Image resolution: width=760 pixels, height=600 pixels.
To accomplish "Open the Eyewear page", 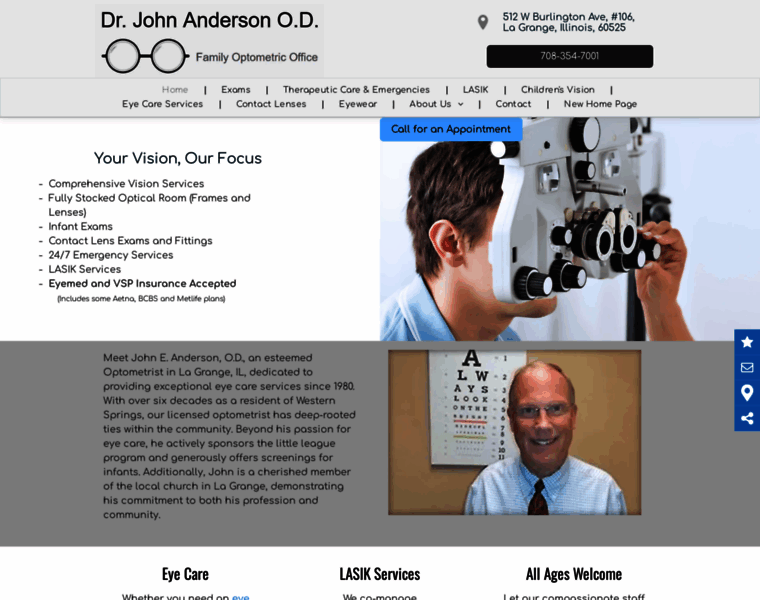I will point(357,104).
